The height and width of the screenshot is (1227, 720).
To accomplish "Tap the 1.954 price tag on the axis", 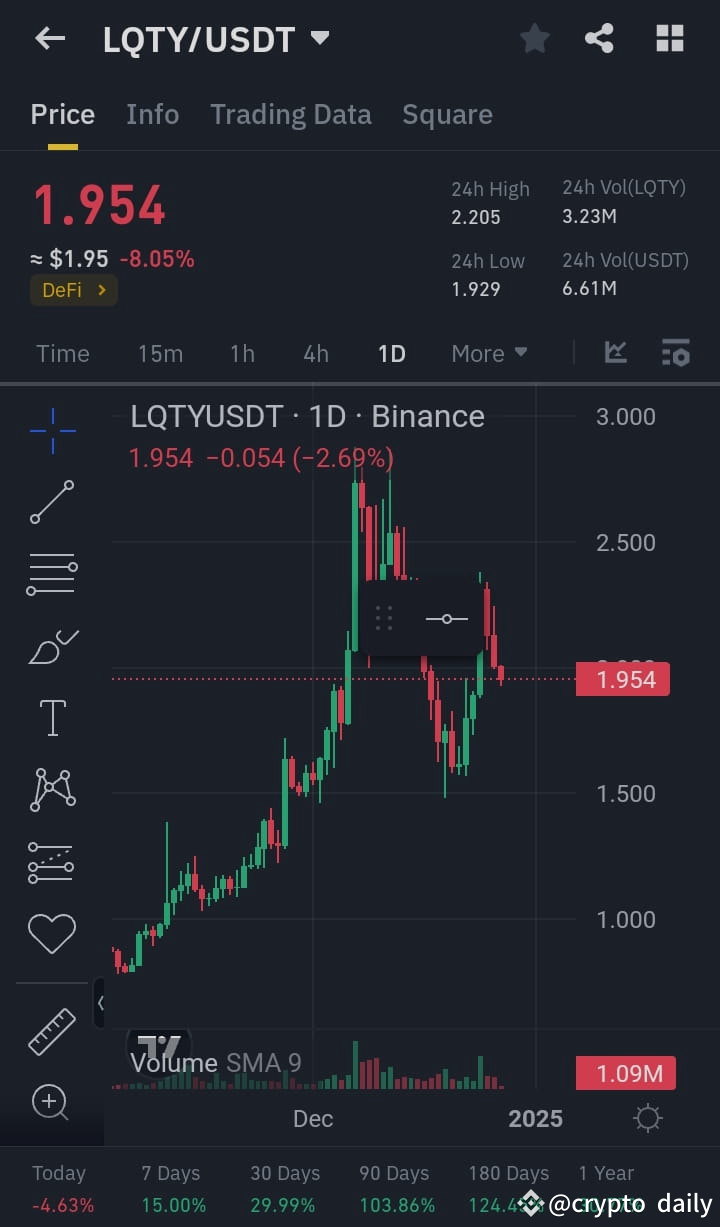I will [x=622, y=679].
